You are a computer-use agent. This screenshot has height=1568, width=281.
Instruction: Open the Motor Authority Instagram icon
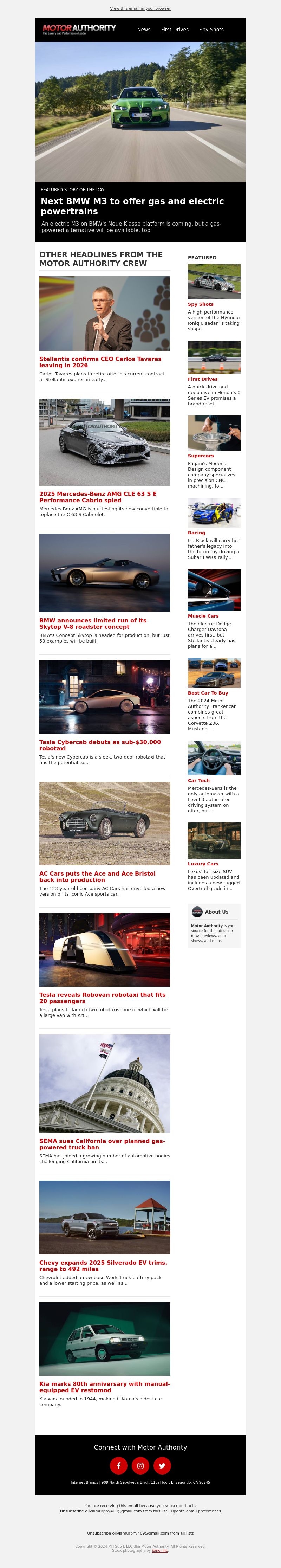(140, 1466)
